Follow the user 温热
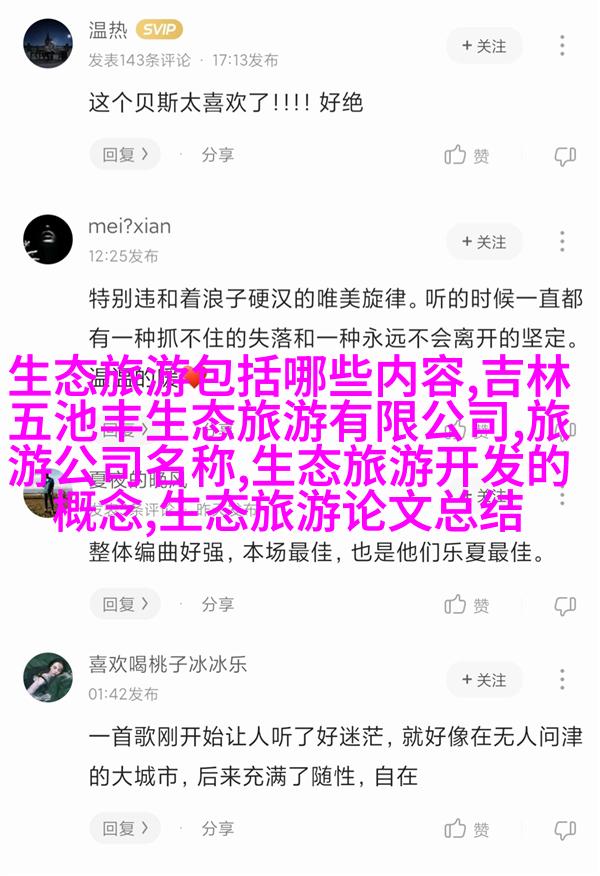This screenshot has height=876, width=600. point(484,46)
